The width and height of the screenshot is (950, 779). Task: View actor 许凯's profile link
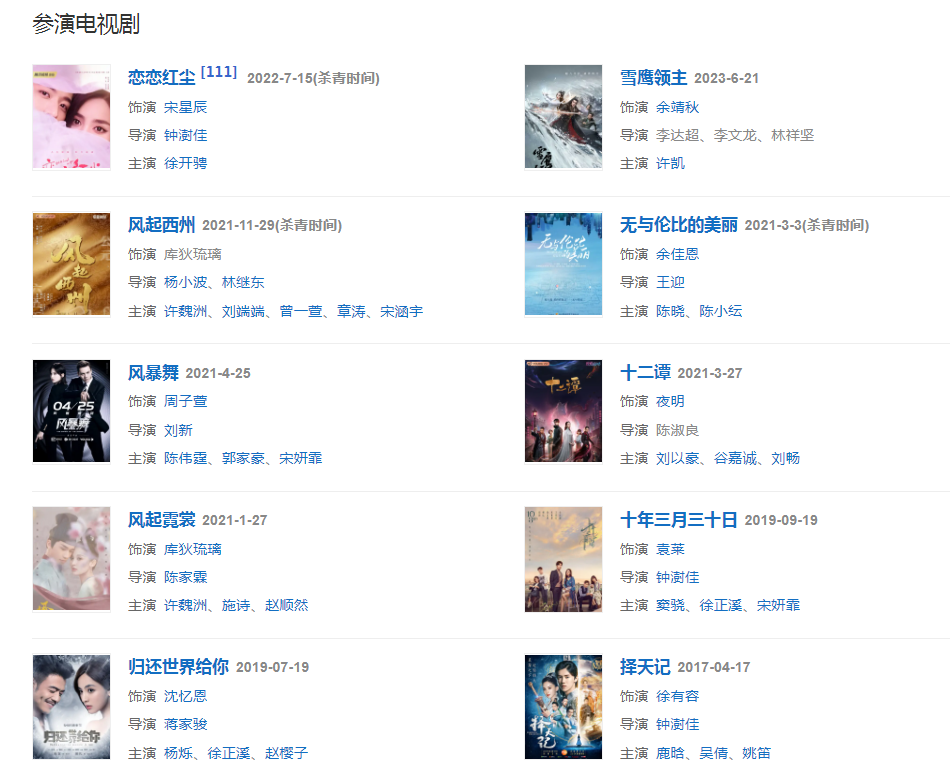670,163
